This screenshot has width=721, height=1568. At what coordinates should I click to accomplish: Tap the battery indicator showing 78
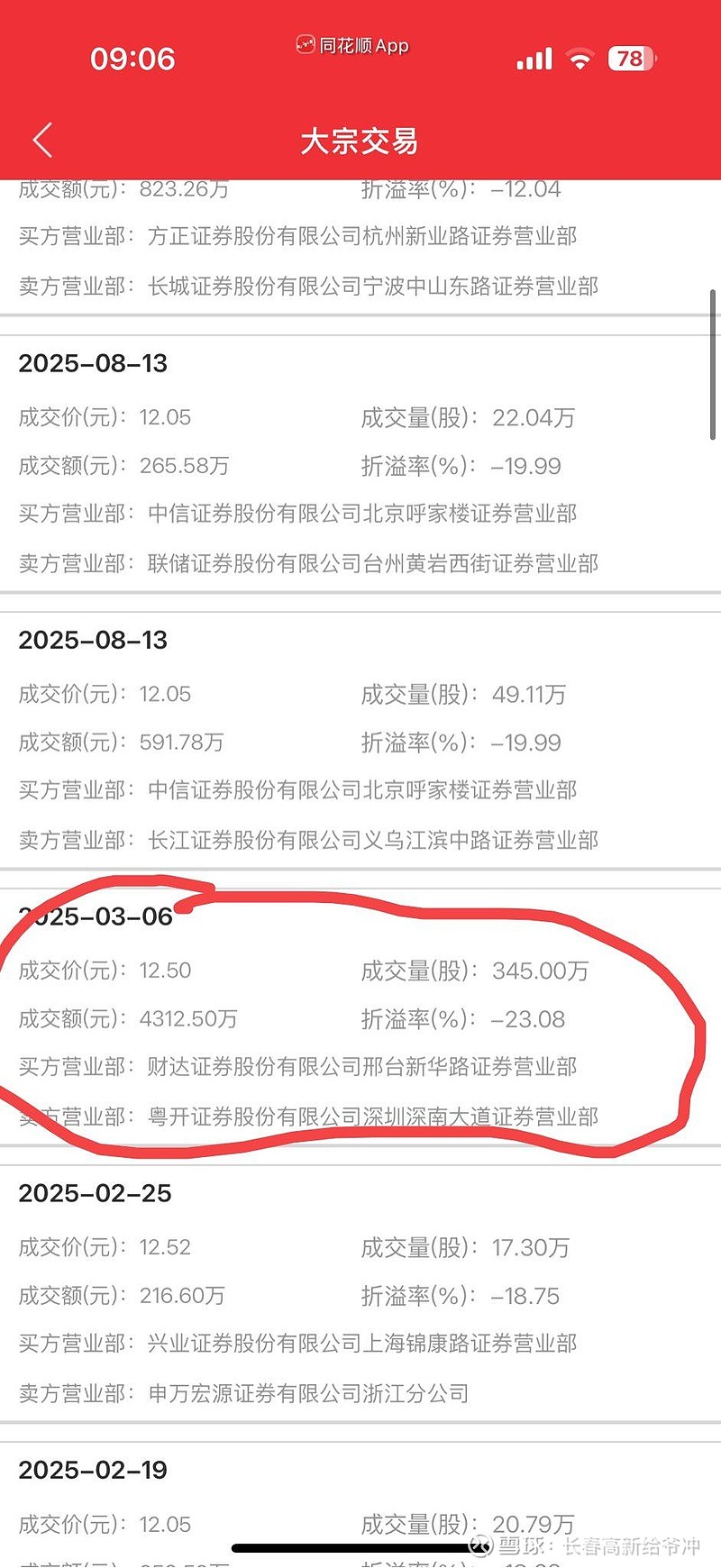(x=631, y=58)
